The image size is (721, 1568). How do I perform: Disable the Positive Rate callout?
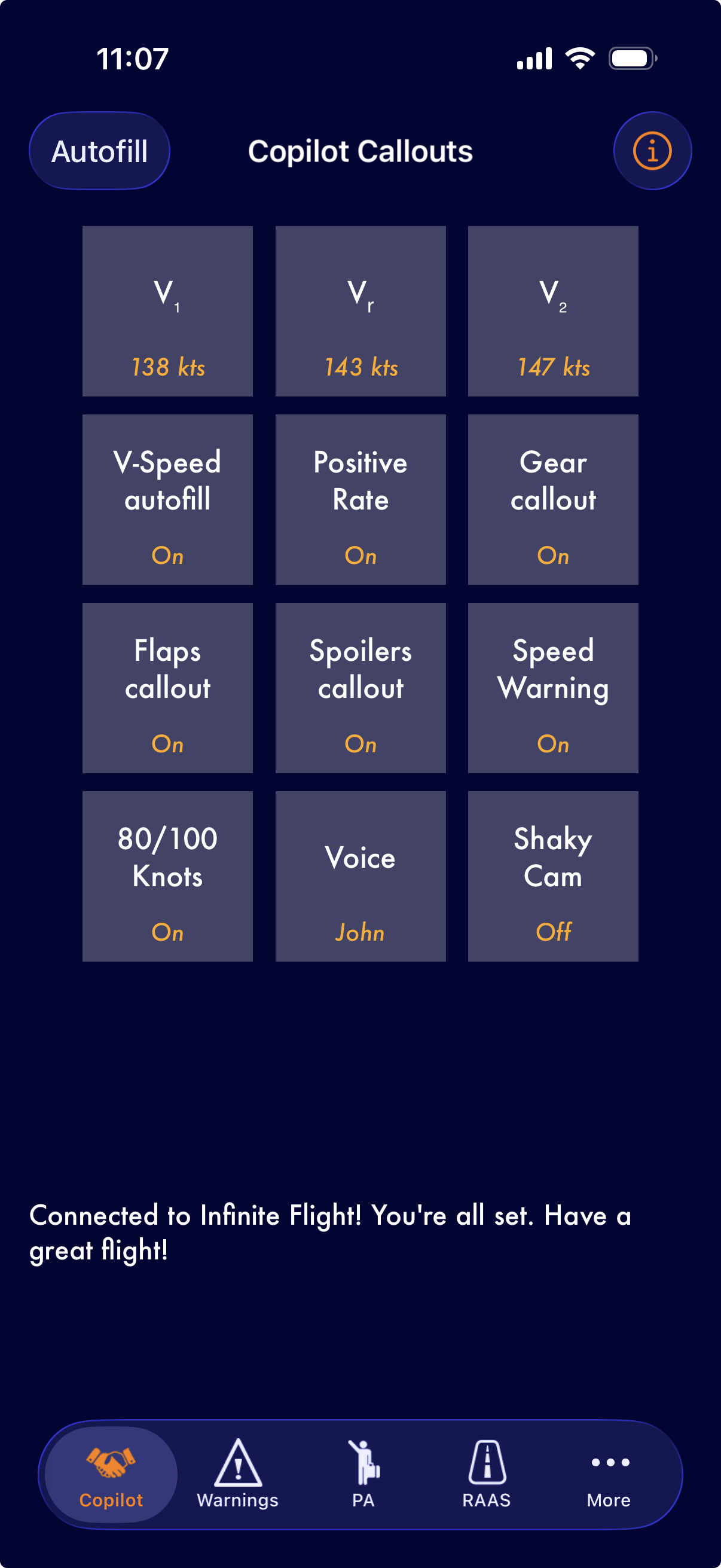(x=360, y=499)
